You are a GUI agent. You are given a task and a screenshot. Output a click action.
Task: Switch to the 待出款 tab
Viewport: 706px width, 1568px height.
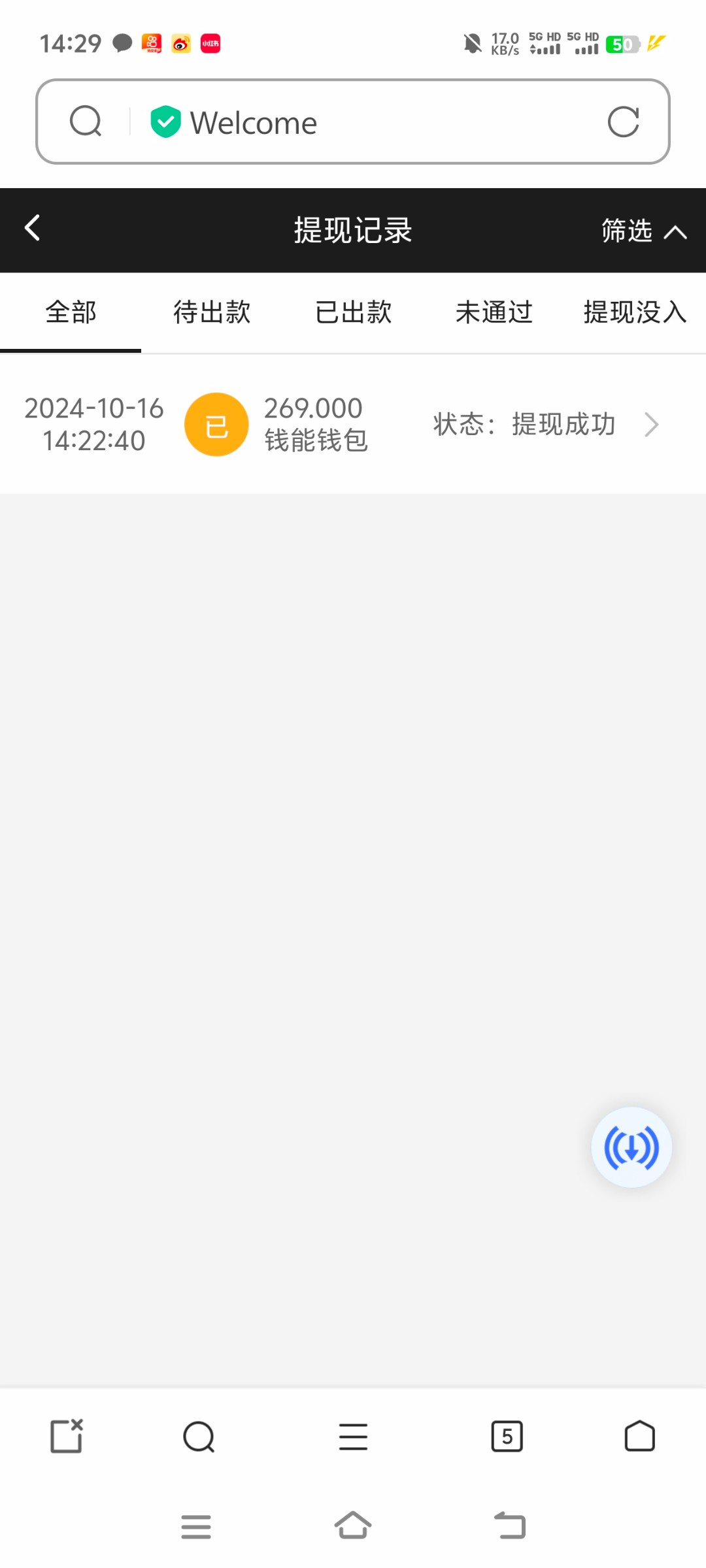click(x=212, y=312)
